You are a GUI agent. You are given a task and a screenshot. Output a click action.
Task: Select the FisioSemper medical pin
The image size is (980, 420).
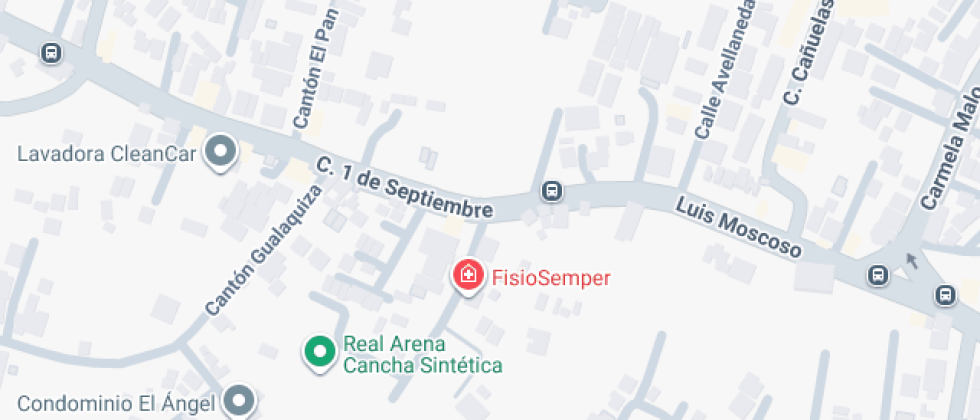point(467,275)
